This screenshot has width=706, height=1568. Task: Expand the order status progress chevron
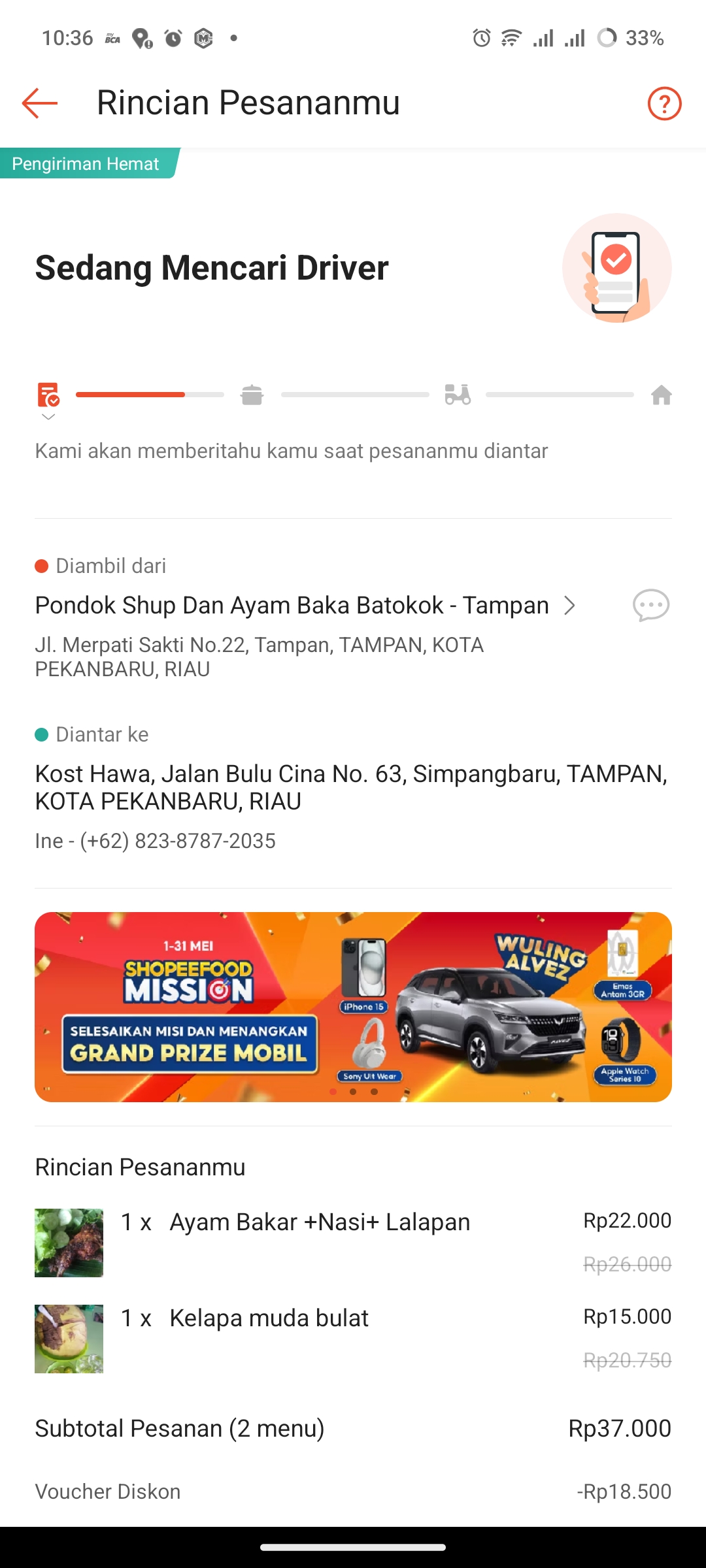click(x=48, y=417)
